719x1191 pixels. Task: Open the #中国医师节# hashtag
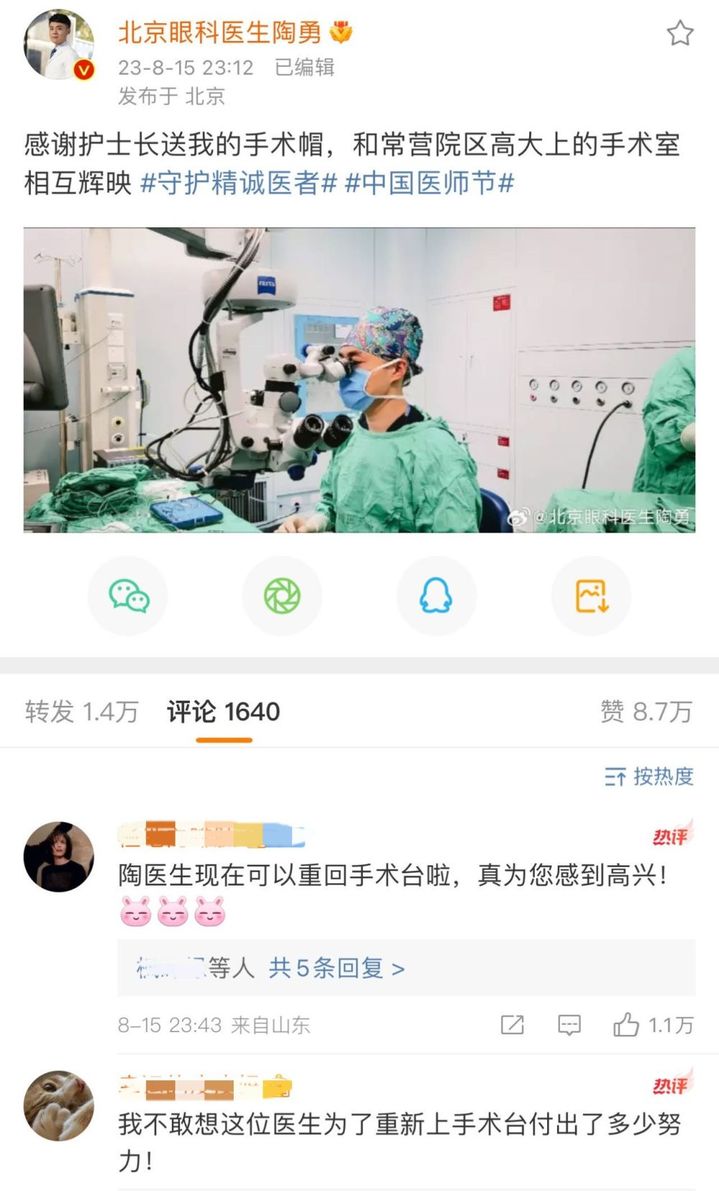[x=429, y=184]
